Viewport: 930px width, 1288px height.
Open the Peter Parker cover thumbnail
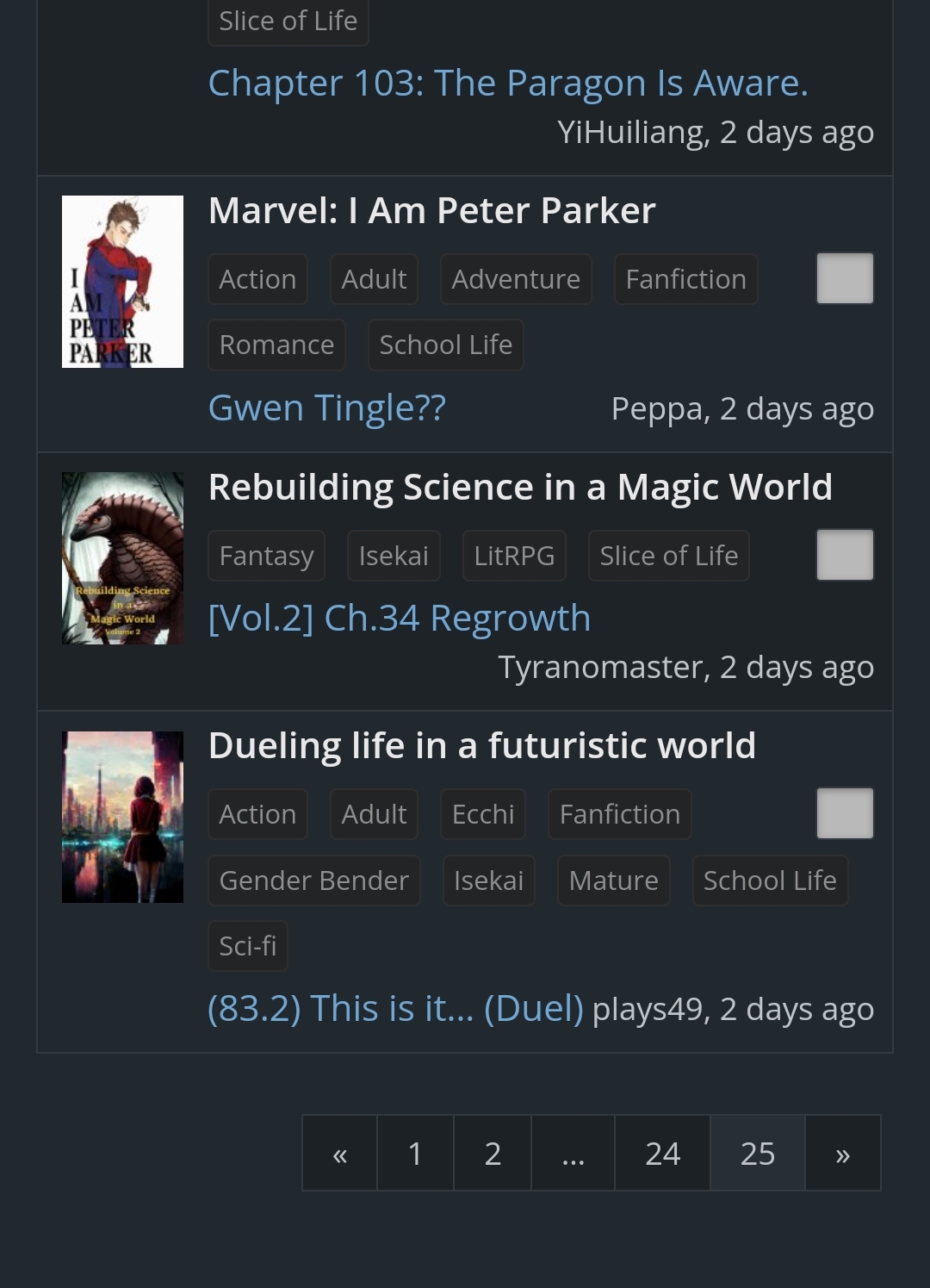pyautogui.click(x=122, y=281)
